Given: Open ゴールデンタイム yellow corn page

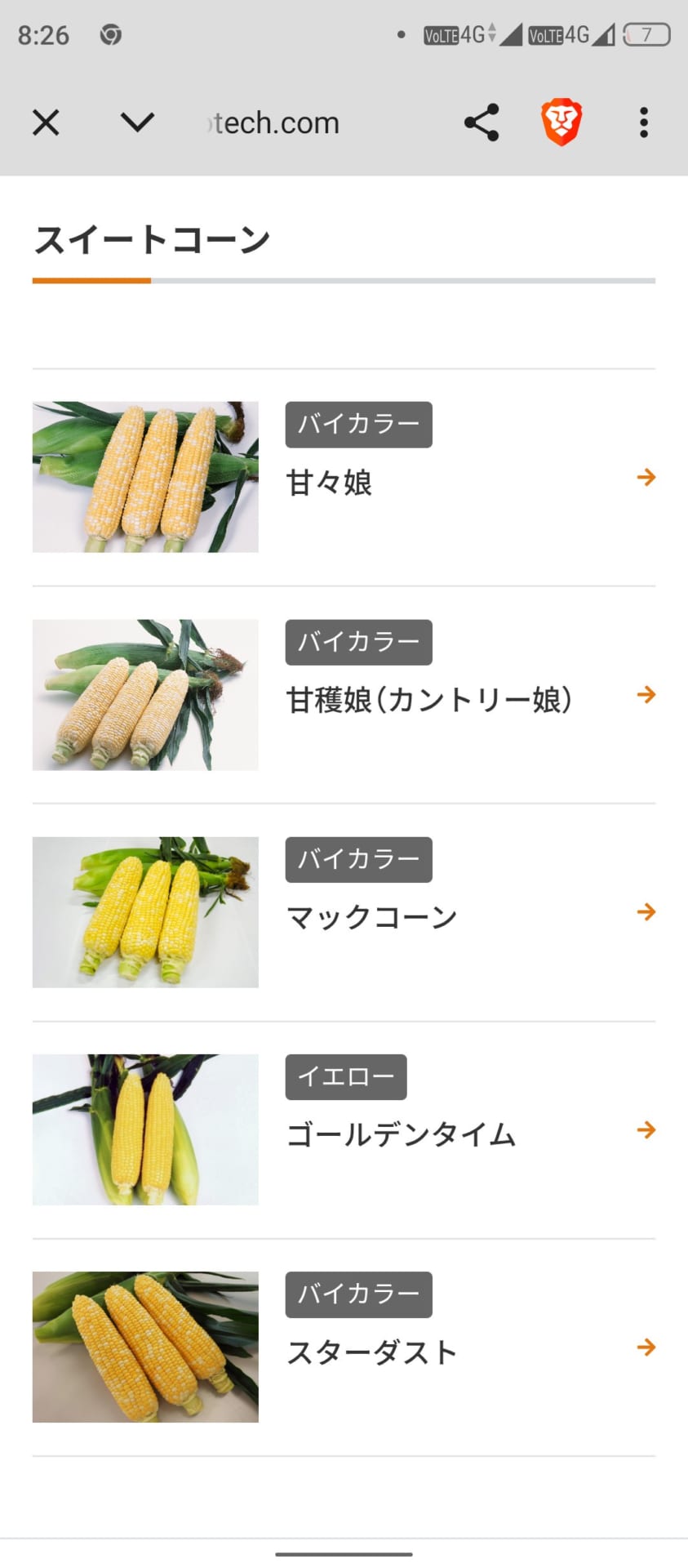Looking at the screenshot, I should point(401,1135).
